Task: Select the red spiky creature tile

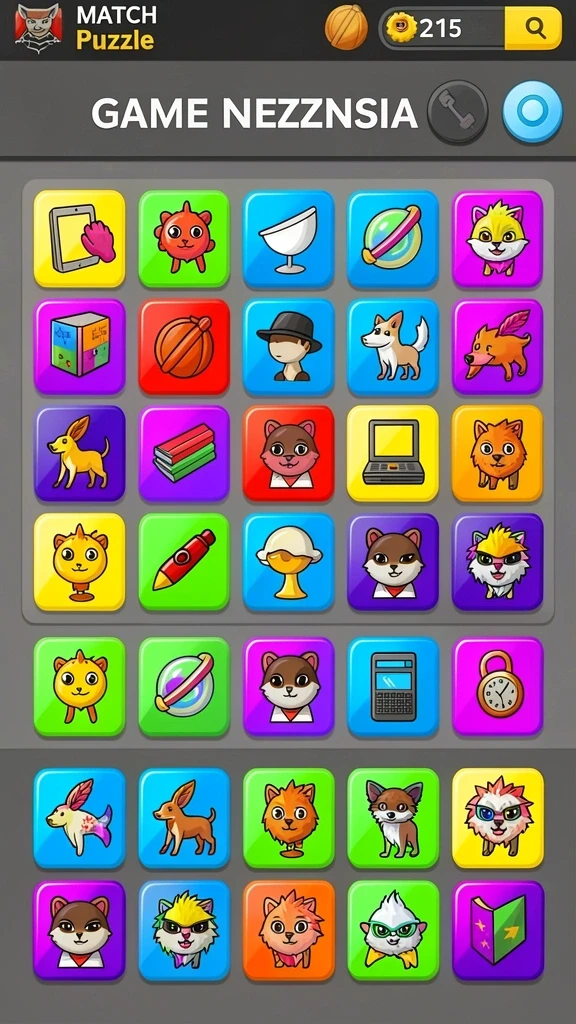Action: coord(184,239)
